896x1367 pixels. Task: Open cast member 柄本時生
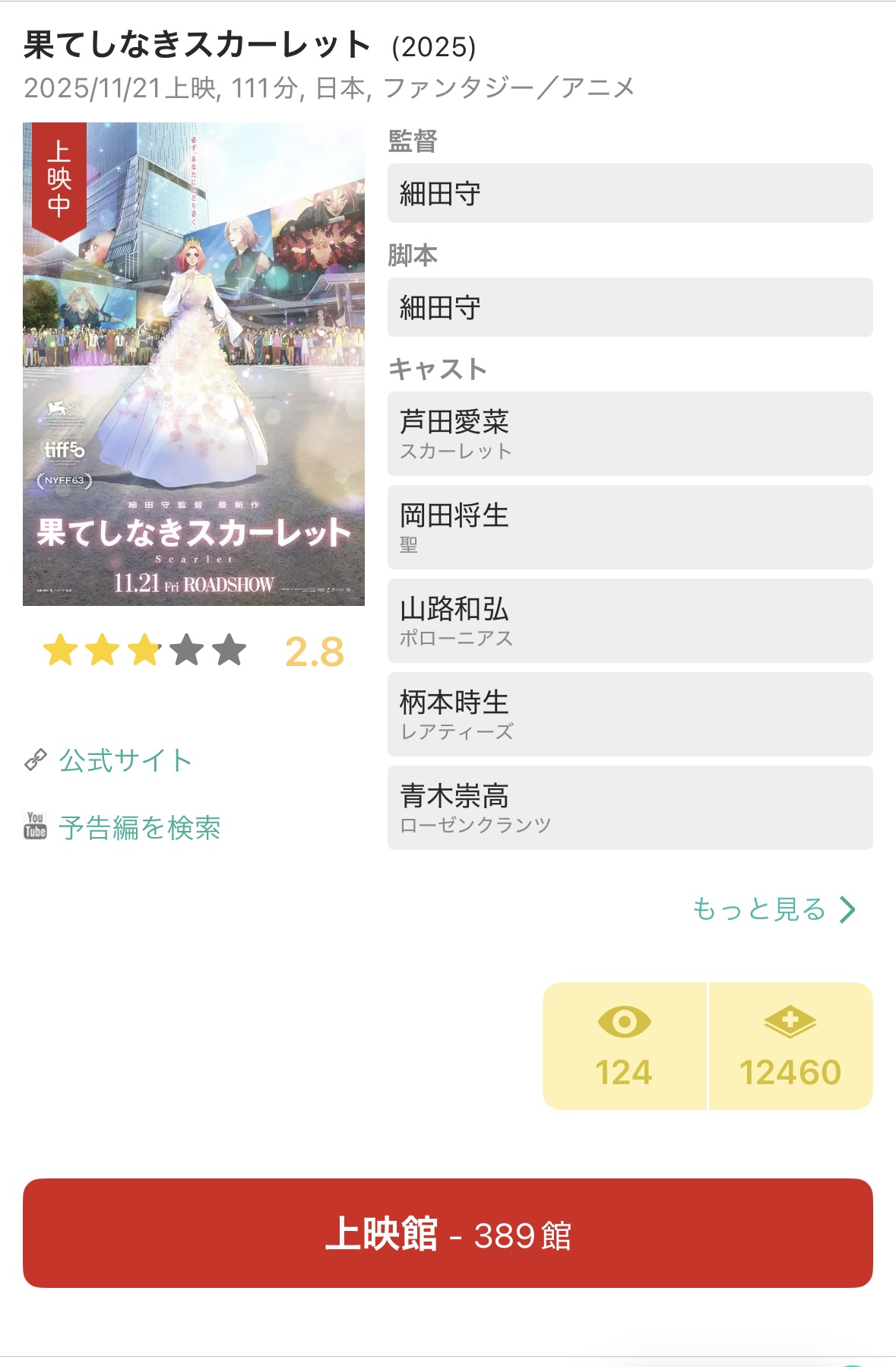(x=629, y=714)
